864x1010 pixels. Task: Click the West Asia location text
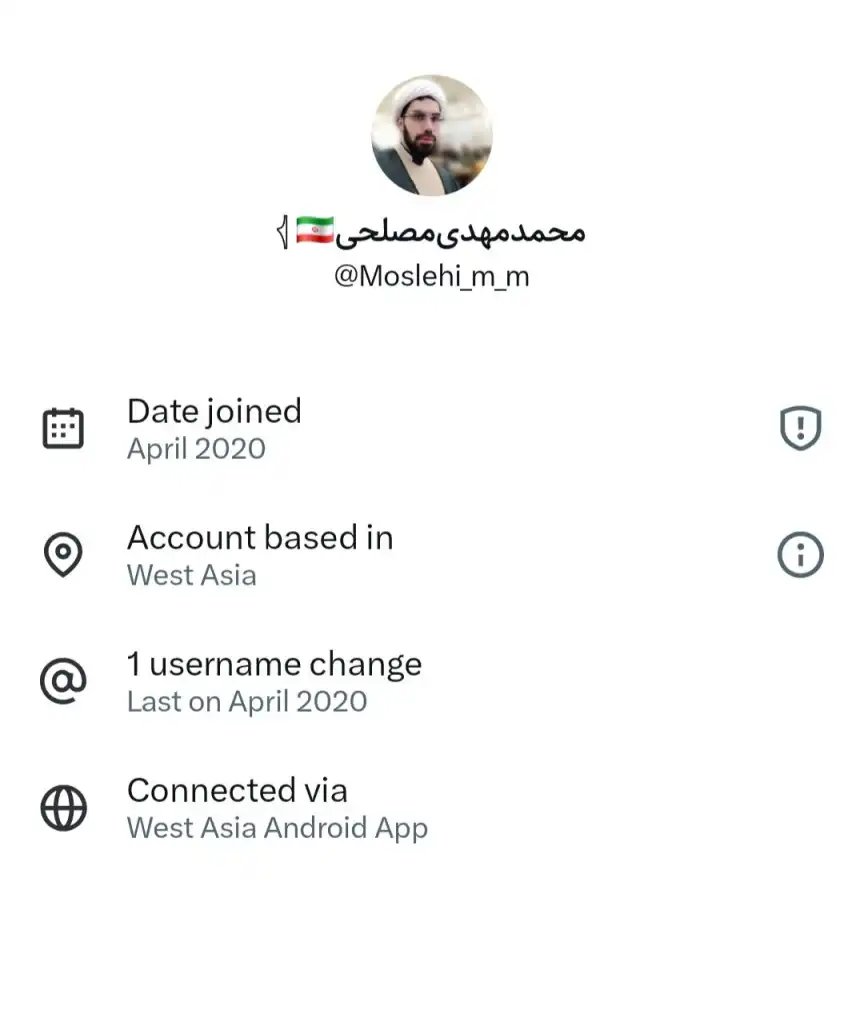point(192,576)
